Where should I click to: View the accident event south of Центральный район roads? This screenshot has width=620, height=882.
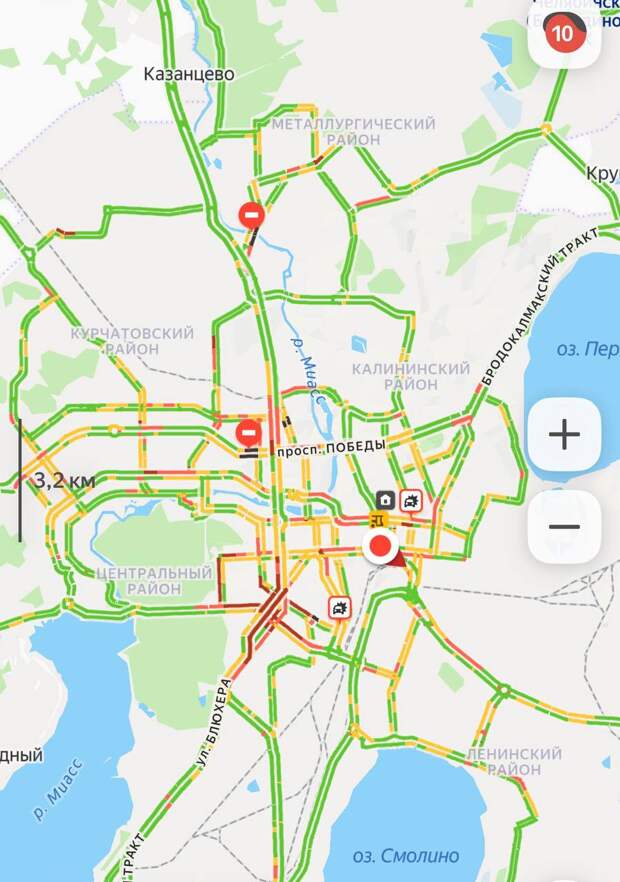click(x=340, y=607)
